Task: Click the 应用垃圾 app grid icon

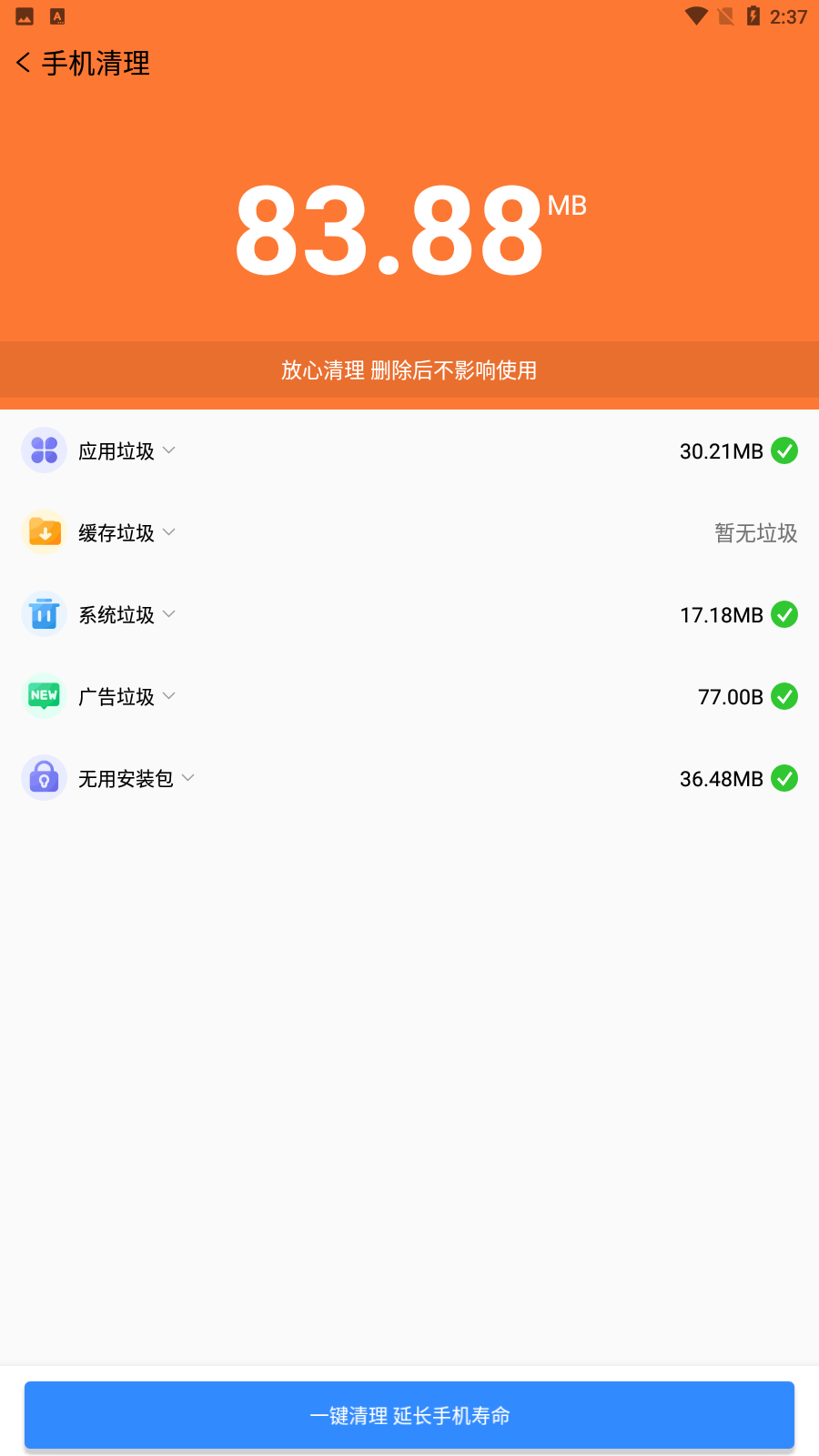Action: click(44, 450)
